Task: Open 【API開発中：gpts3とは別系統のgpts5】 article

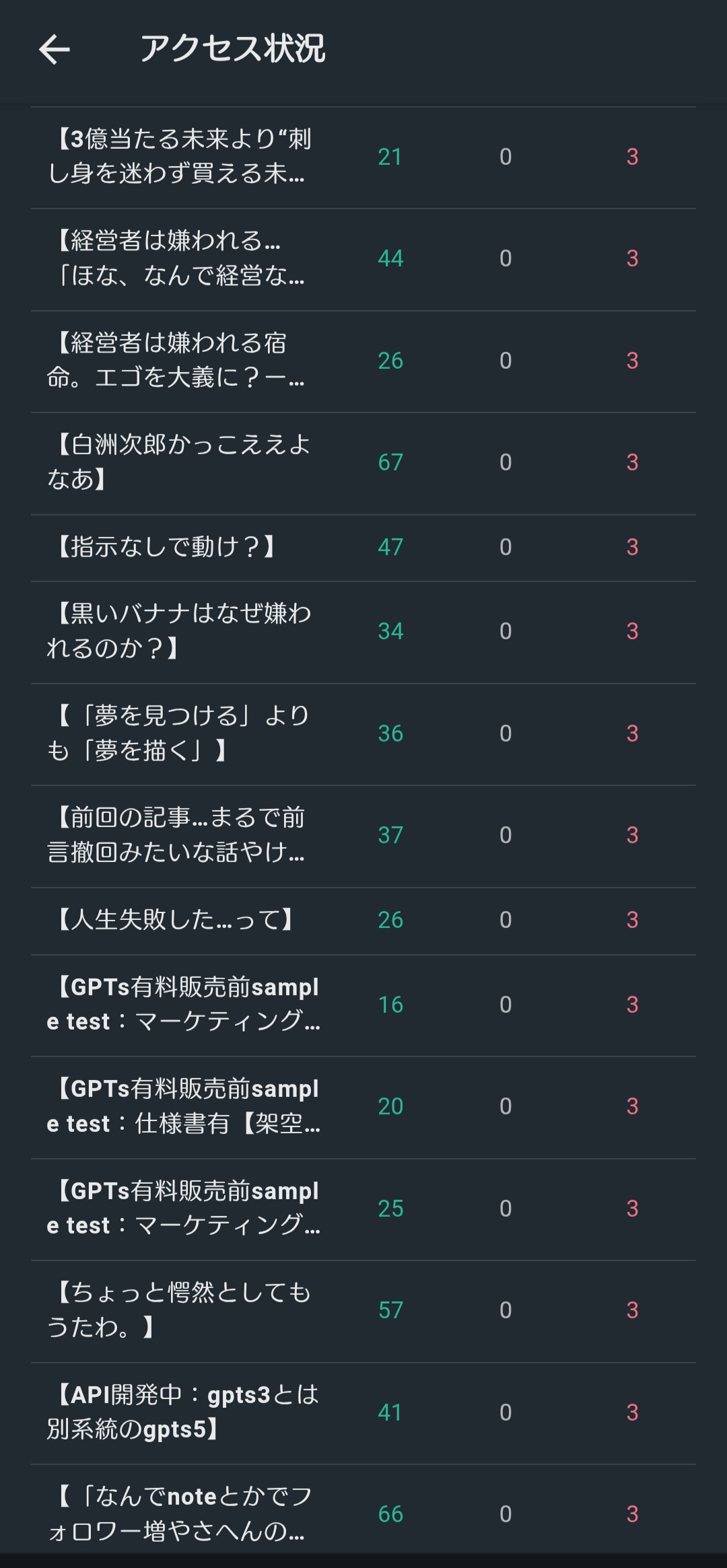Action: 183,1412
